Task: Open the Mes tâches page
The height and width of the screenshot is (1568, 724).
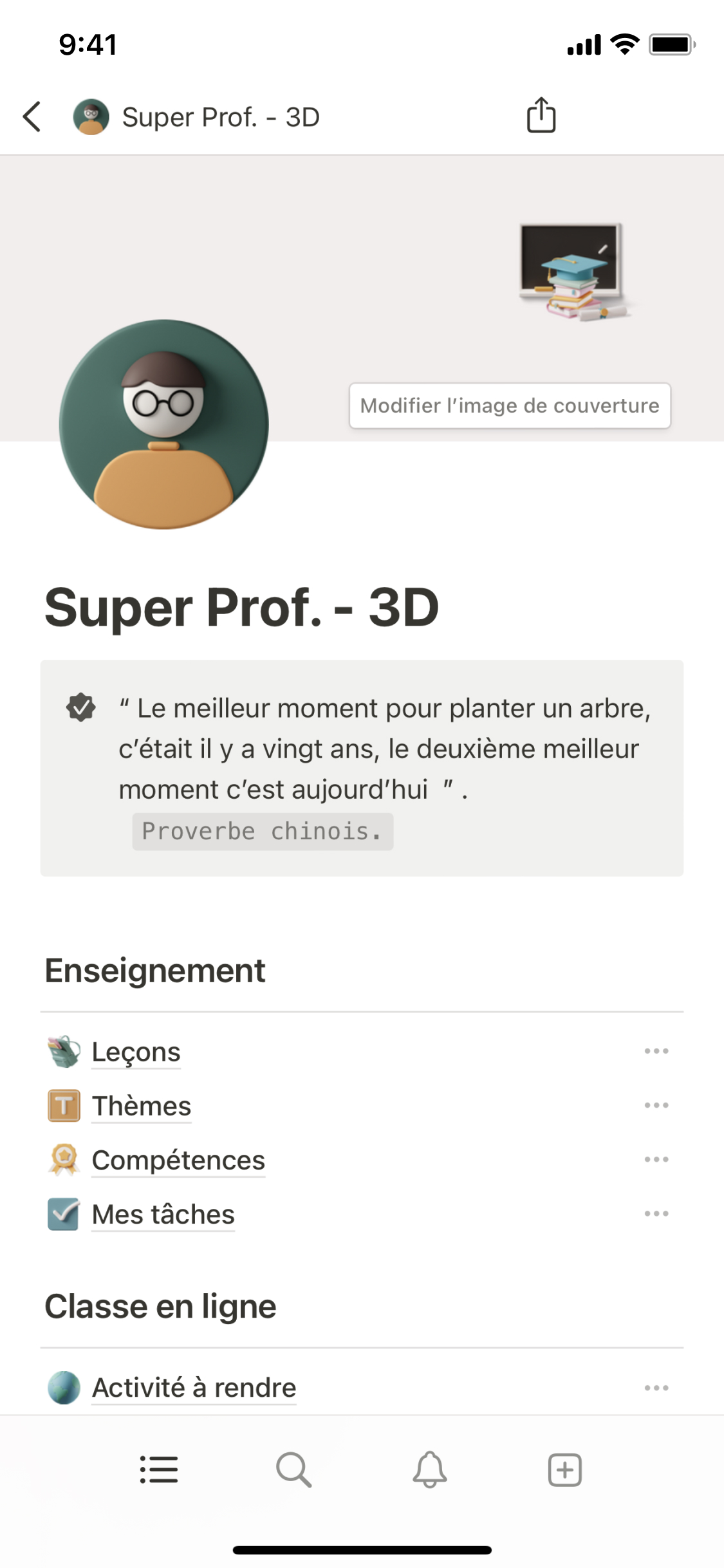Action: pos(163,1215)
